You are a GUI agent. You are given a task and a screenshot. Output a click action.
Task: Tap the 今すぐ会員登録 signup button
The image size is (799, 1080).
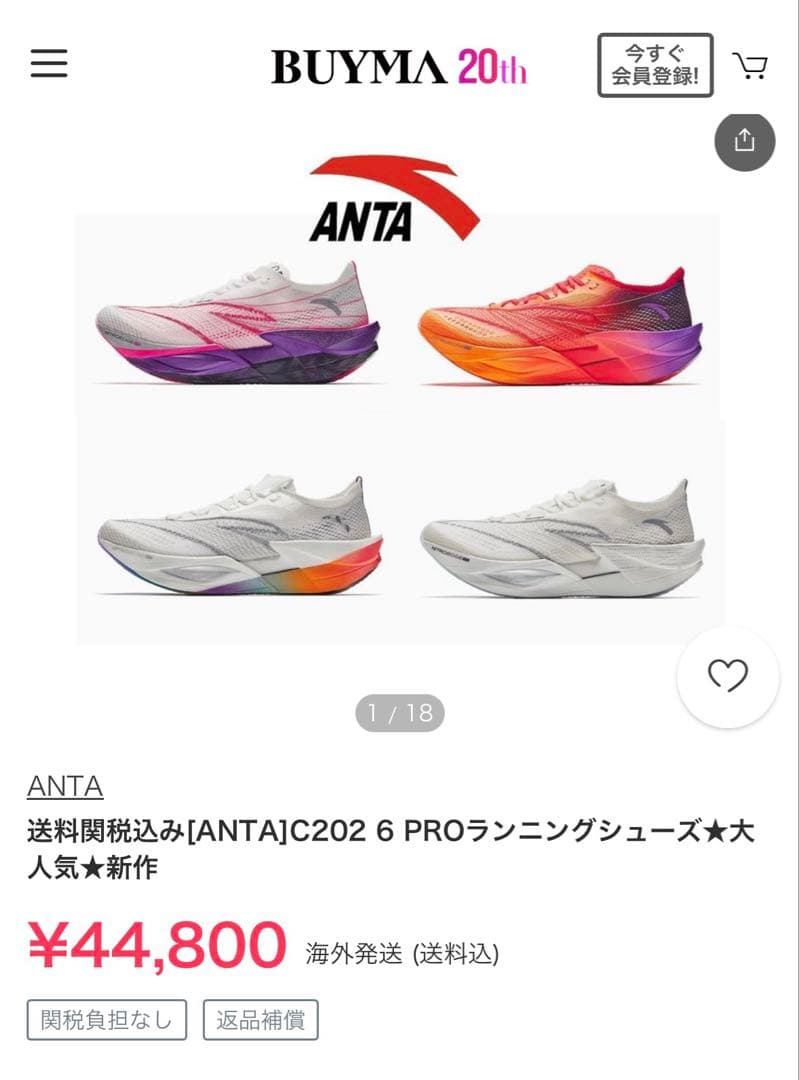(655, 64)
